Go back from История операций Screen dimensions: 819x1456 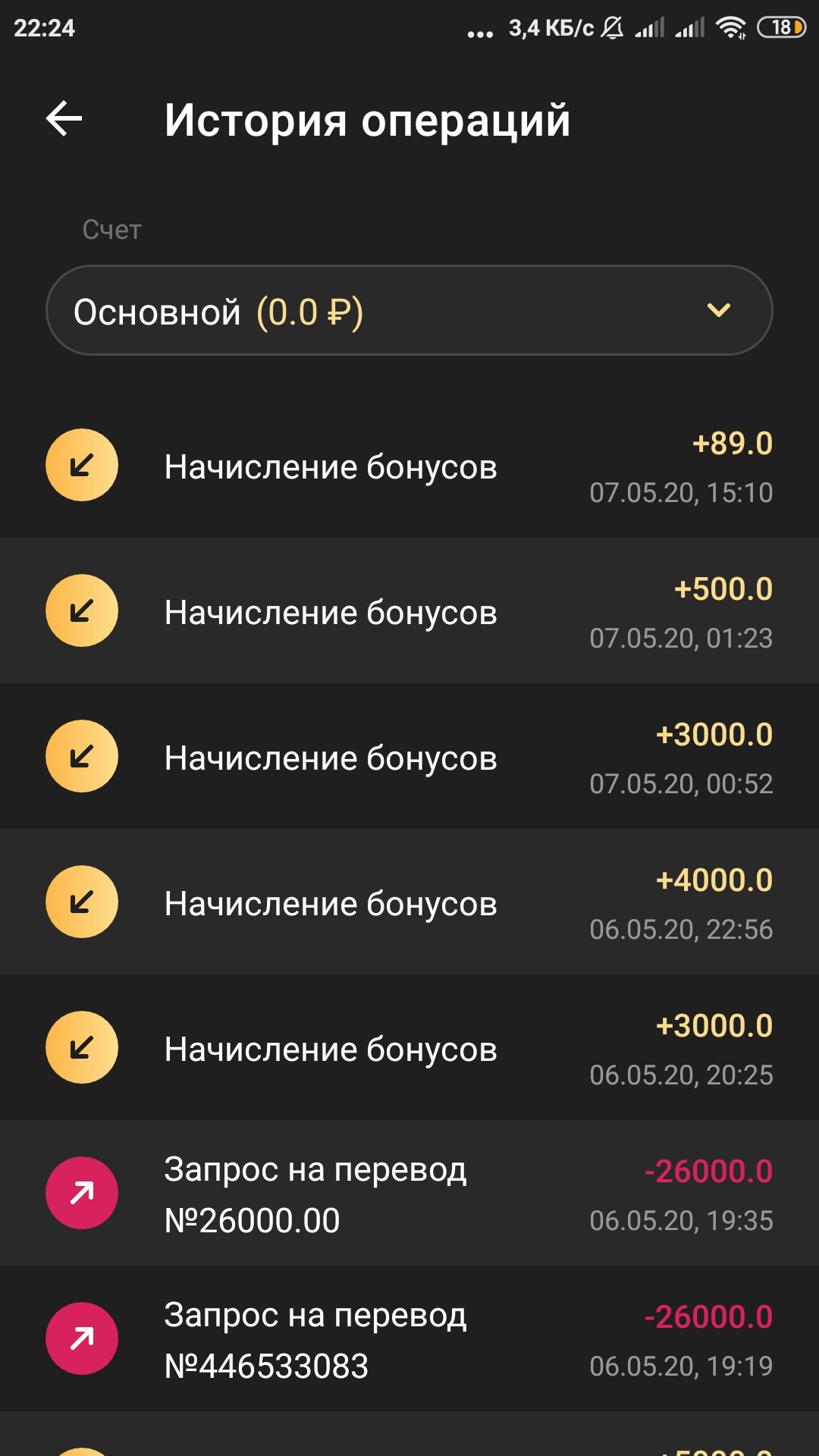pos(64,119)
